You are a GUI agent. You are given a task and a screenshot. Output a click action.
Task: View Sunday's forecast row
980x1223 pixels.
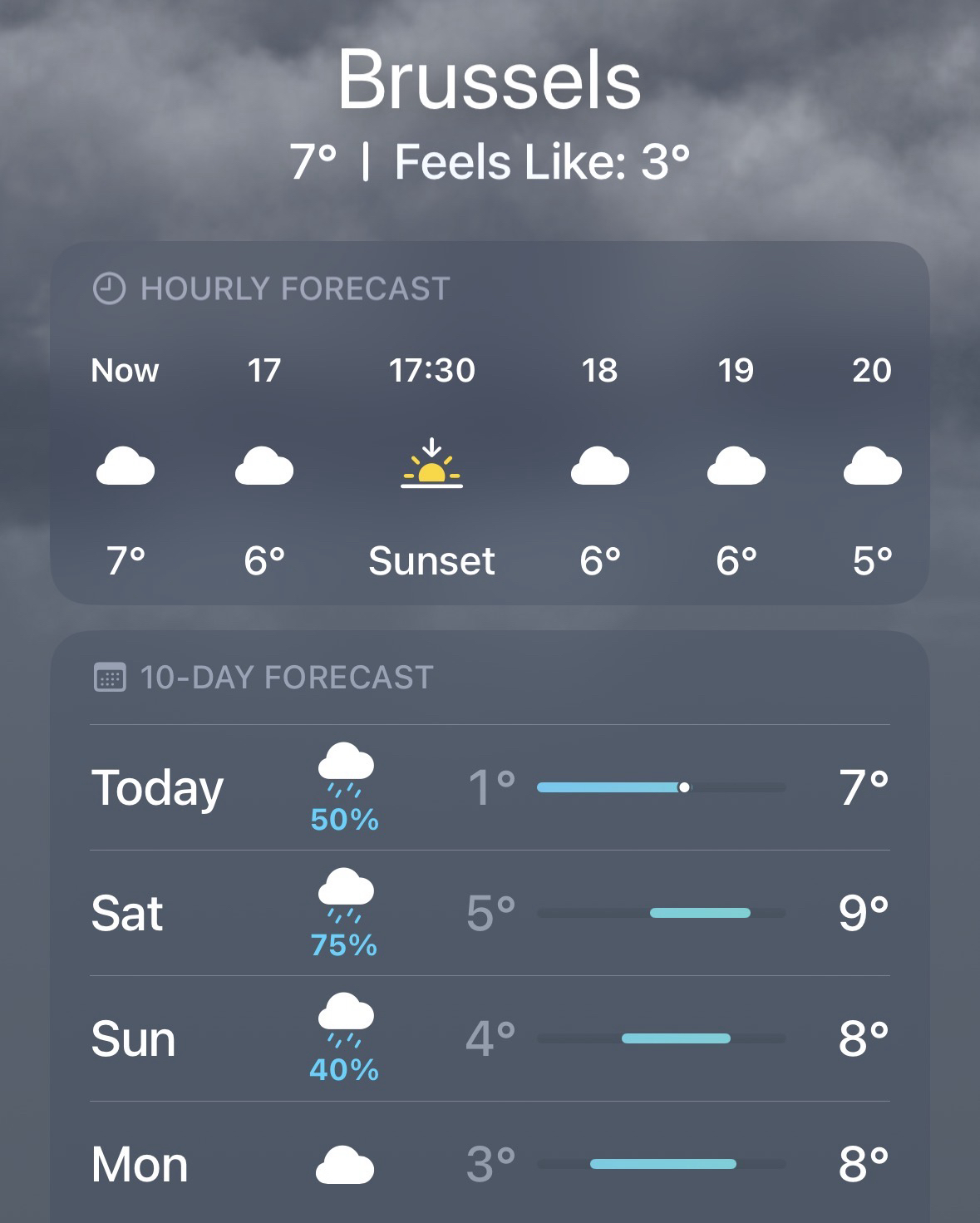click(489, 1038)
